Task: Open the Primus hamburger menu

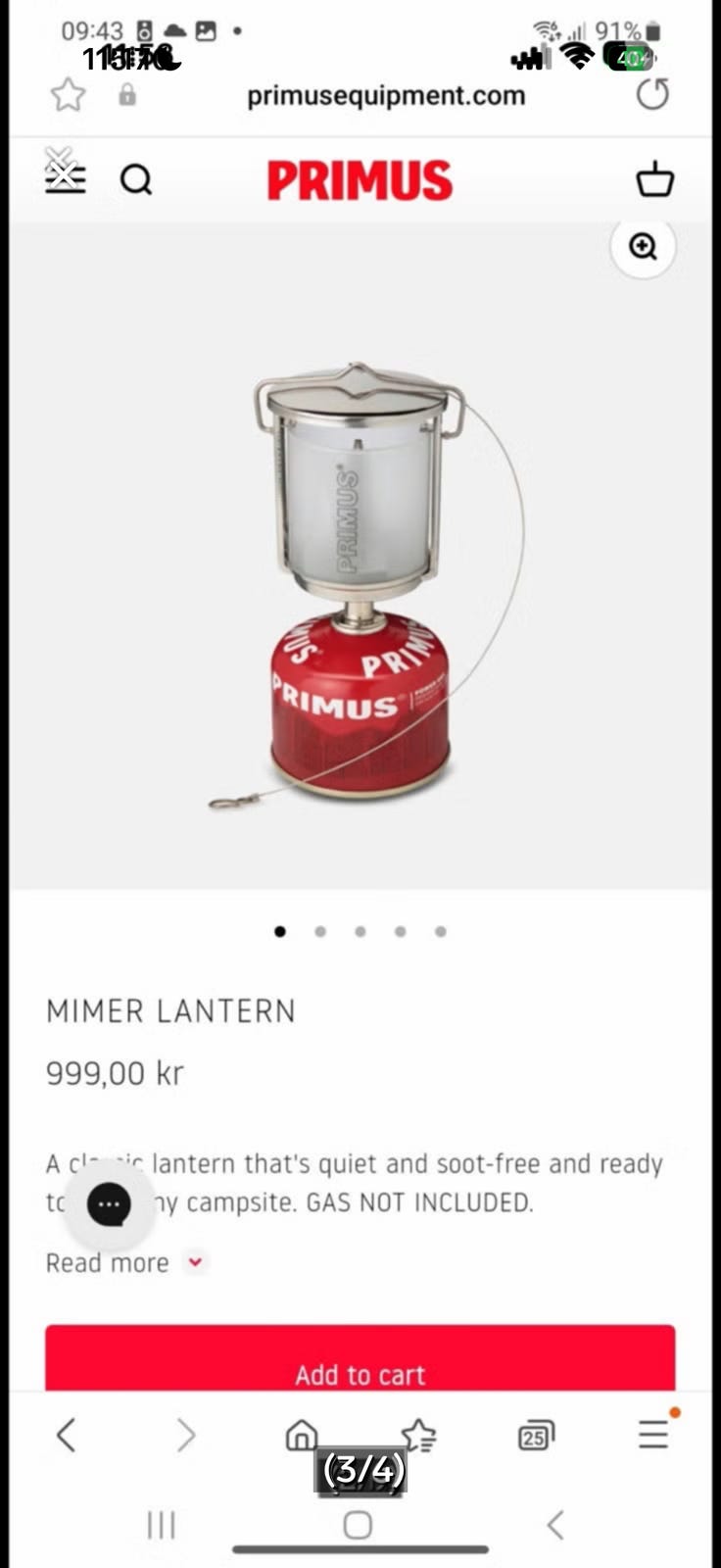Action: (66, 179)
